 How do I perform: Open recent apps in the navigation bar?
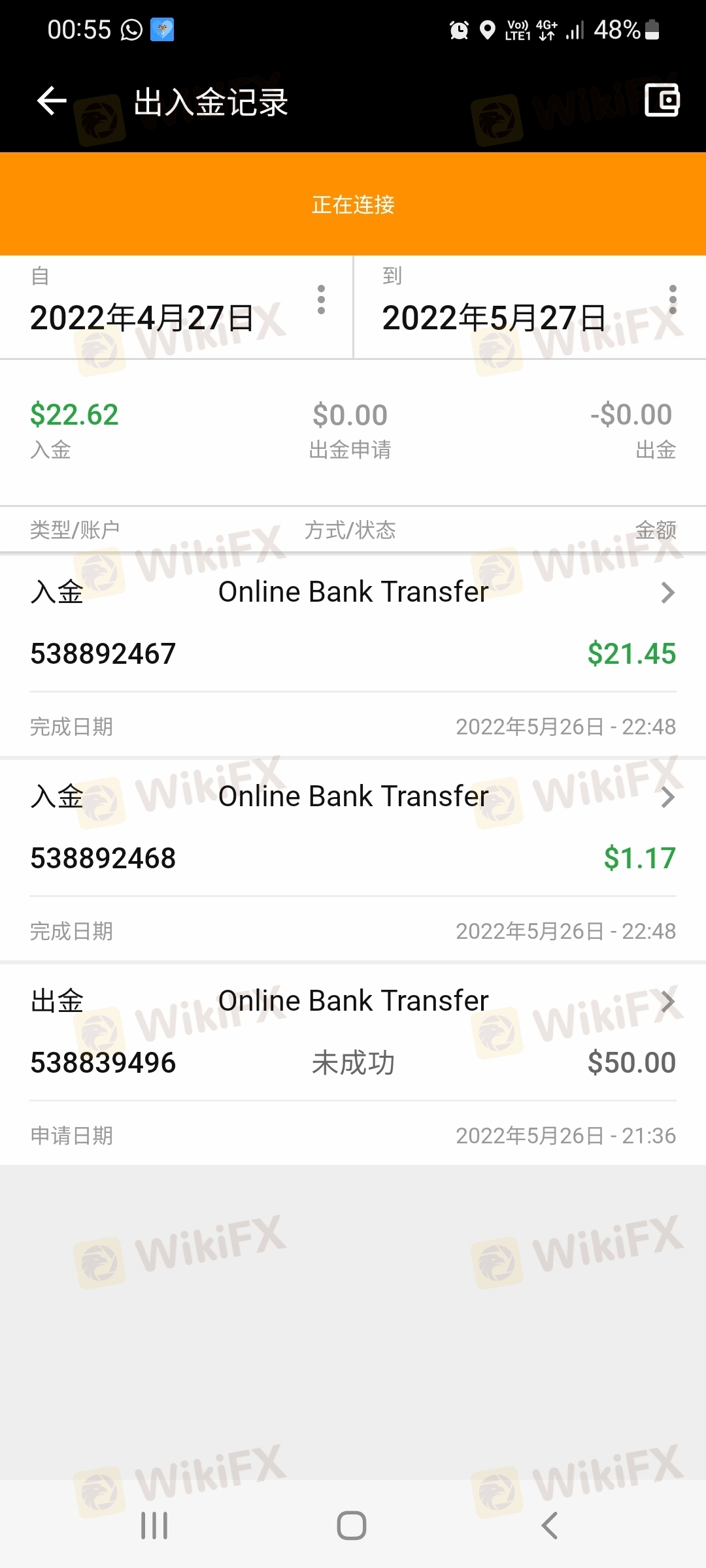click(154, 1526)
